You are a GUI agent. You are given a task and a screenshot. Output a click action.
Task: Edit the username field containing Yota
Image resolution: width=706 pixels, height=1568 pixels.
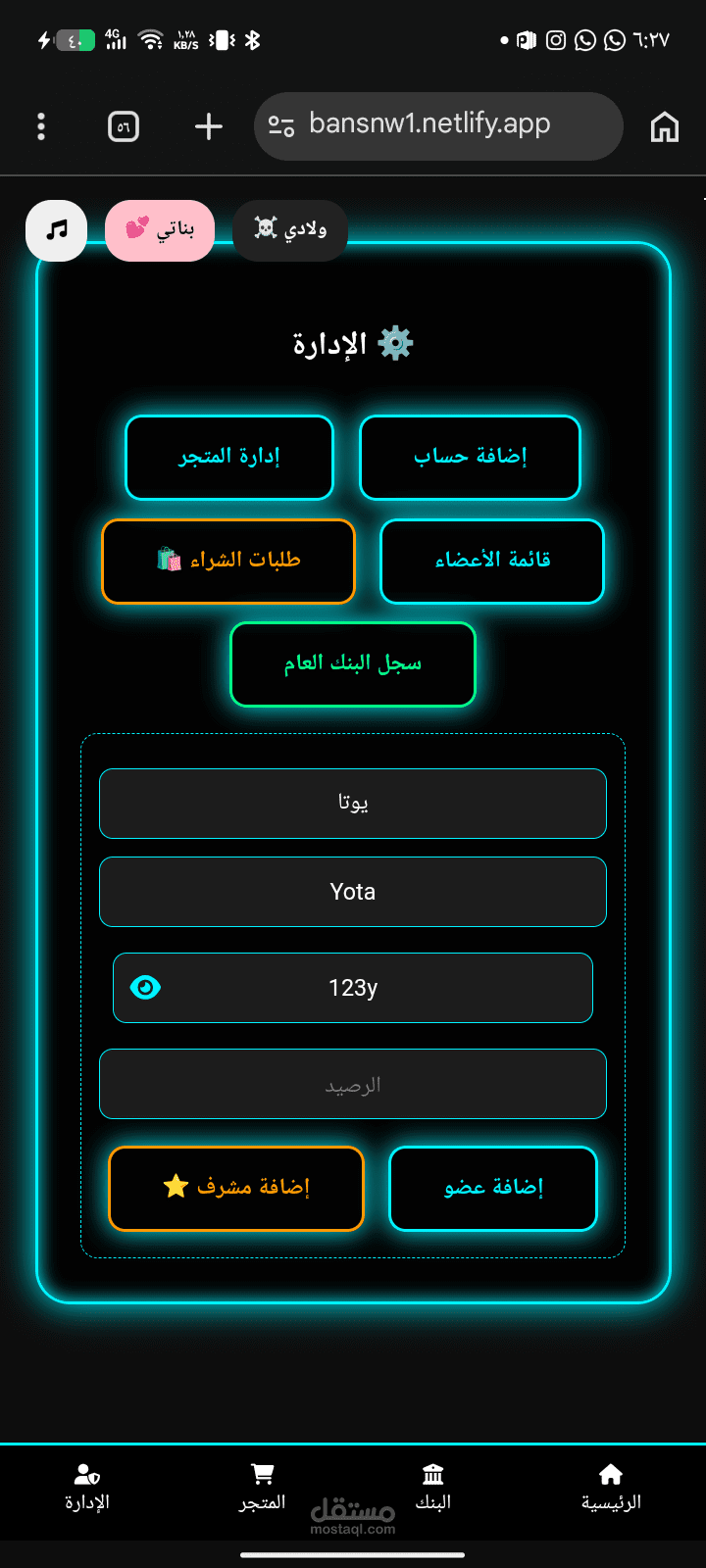353,892
